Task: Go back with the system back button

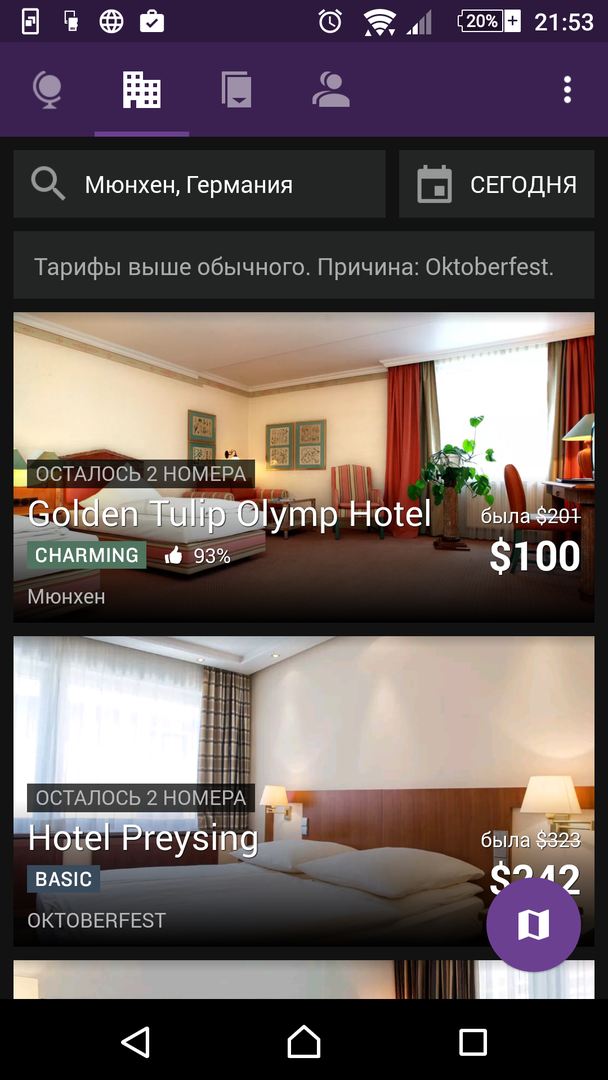Action: click(135, 1042)
